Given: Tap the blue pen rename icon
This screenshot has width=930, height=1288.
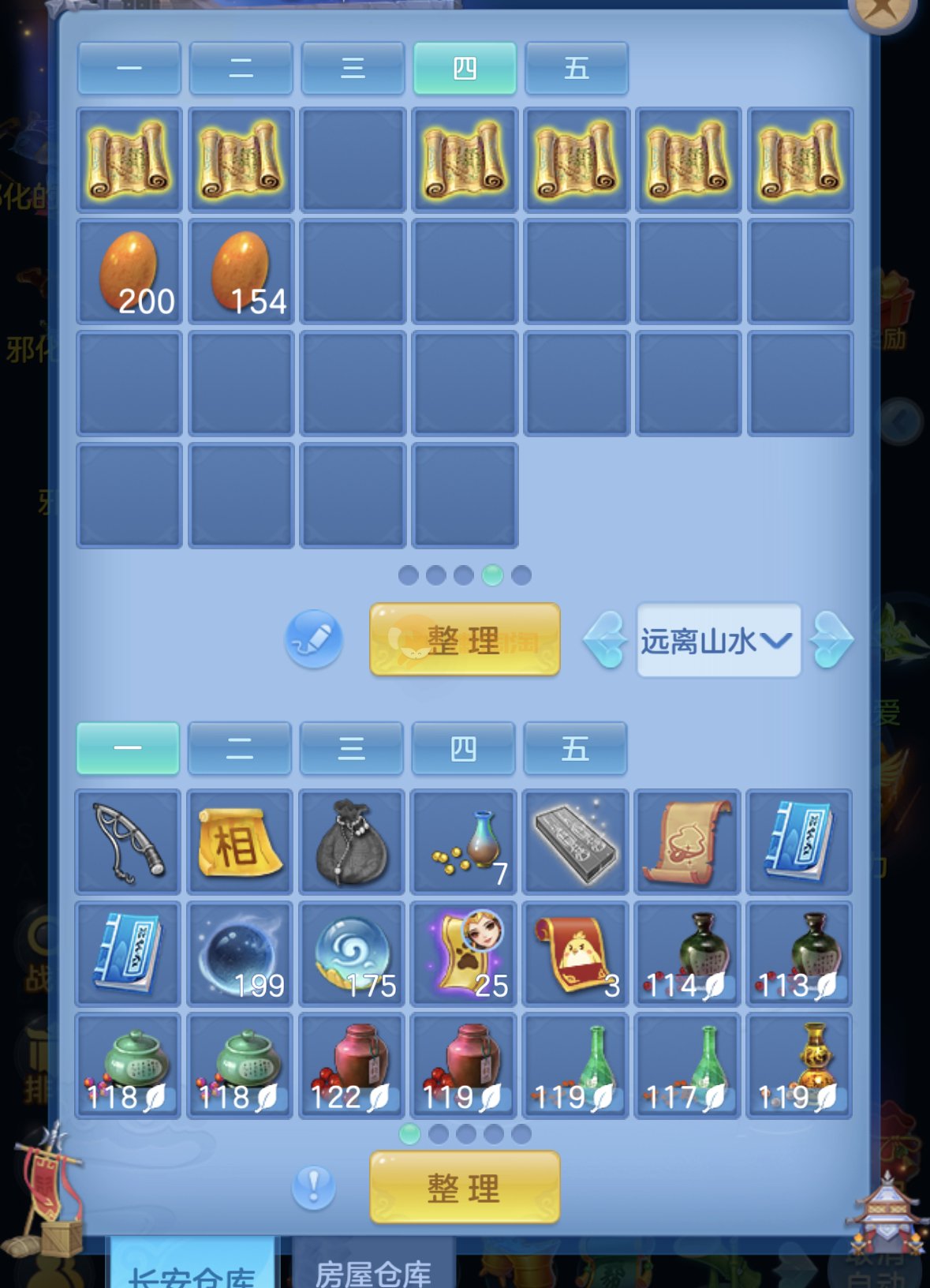Looking at the screenshot, I should (314, 639).
